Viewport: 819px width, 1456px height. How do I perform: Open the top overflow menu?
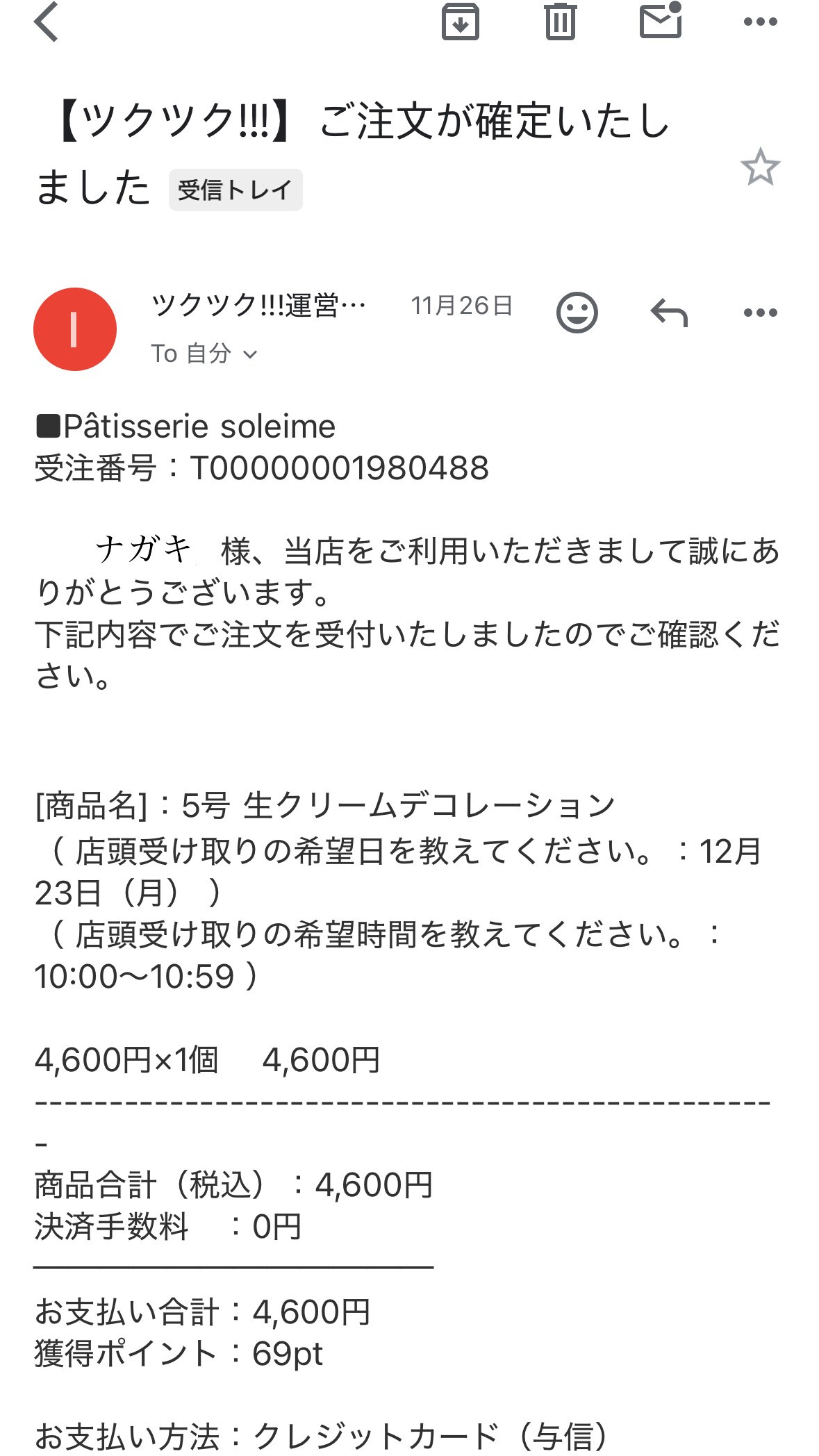click(760, 22)
